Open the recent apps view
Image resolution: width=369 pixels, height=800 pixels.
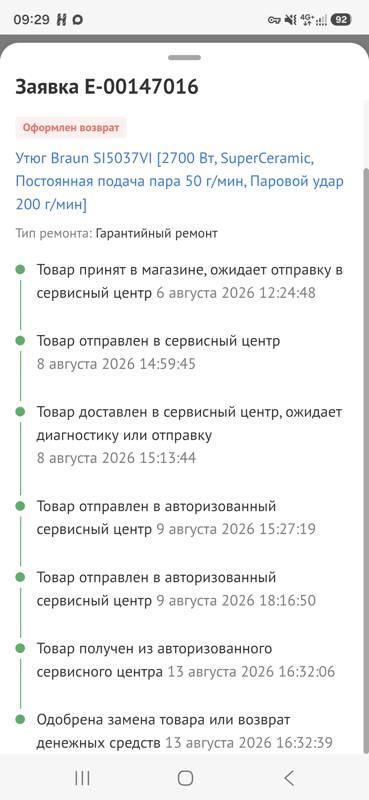click(82, 778)
